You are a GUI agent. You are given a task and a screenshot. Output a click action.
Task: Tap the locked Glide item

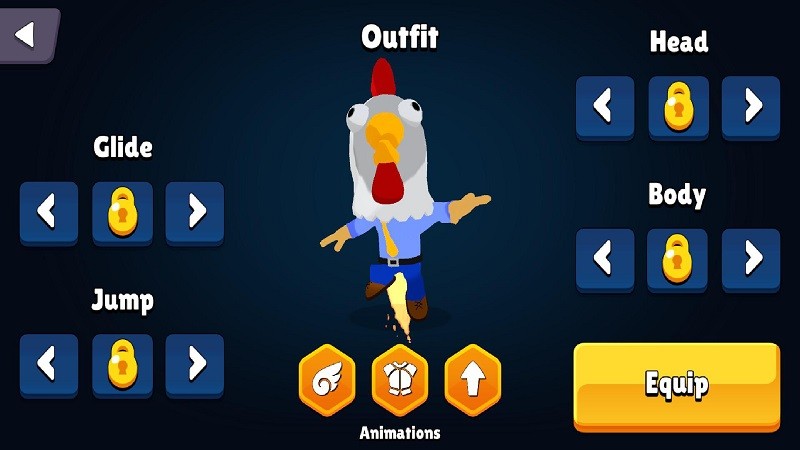click(x=122, y=213)
